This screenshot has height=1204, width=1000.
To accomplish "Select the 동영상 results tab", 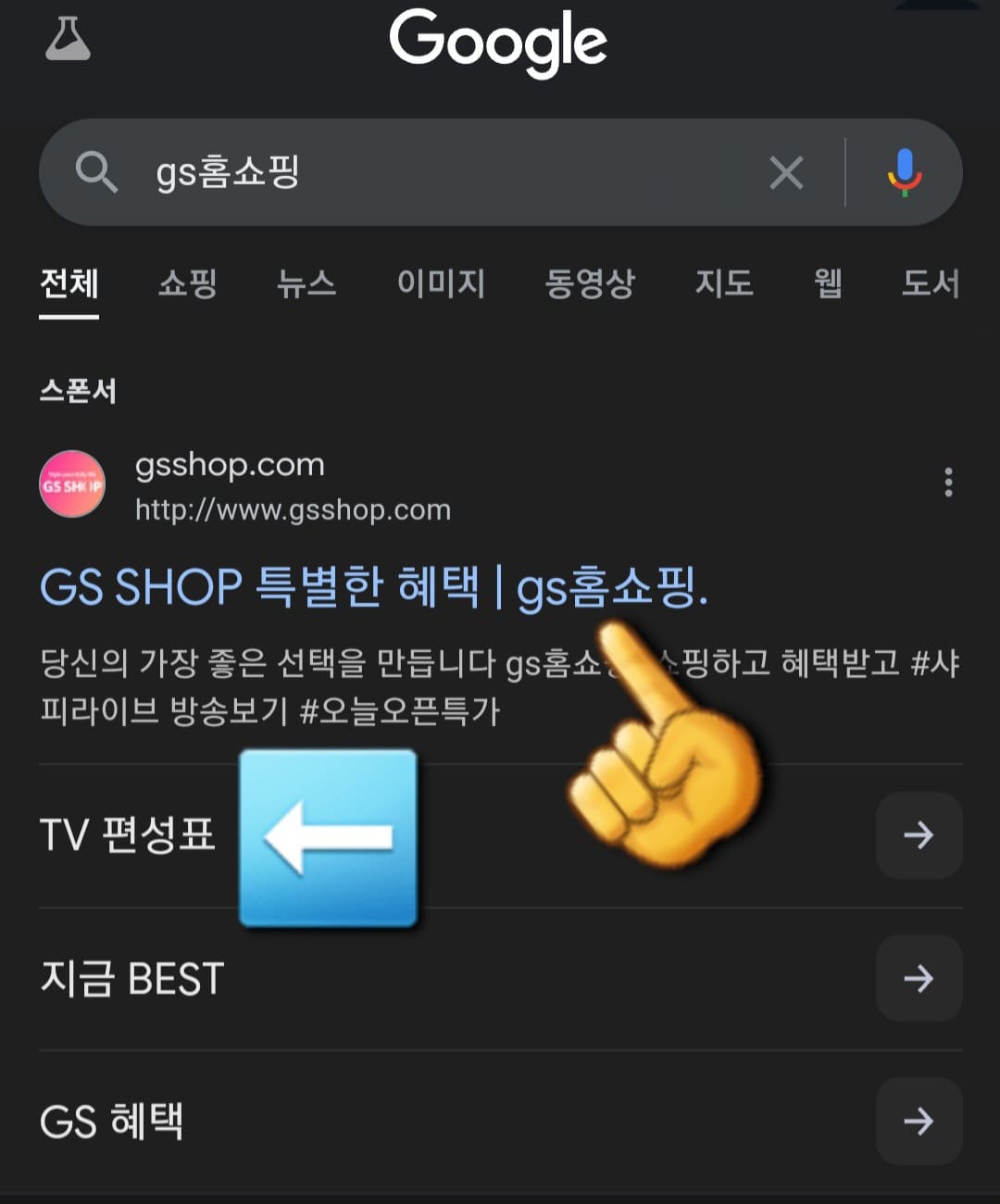I will [592, 285].
